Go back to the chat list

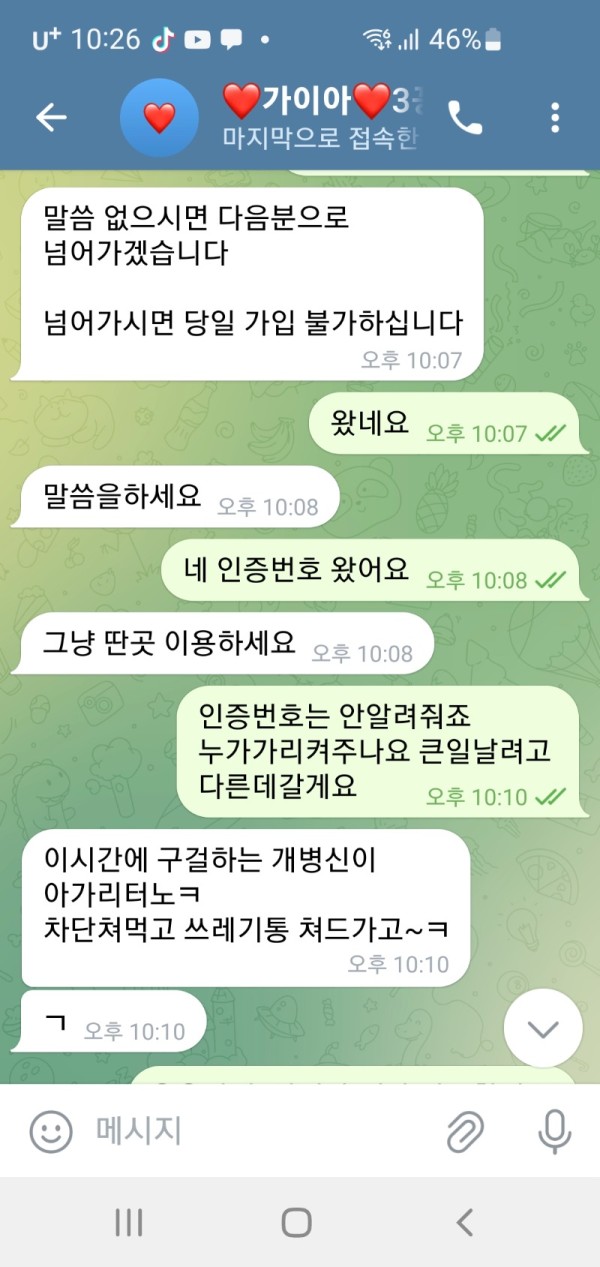[x=51, y=118]
